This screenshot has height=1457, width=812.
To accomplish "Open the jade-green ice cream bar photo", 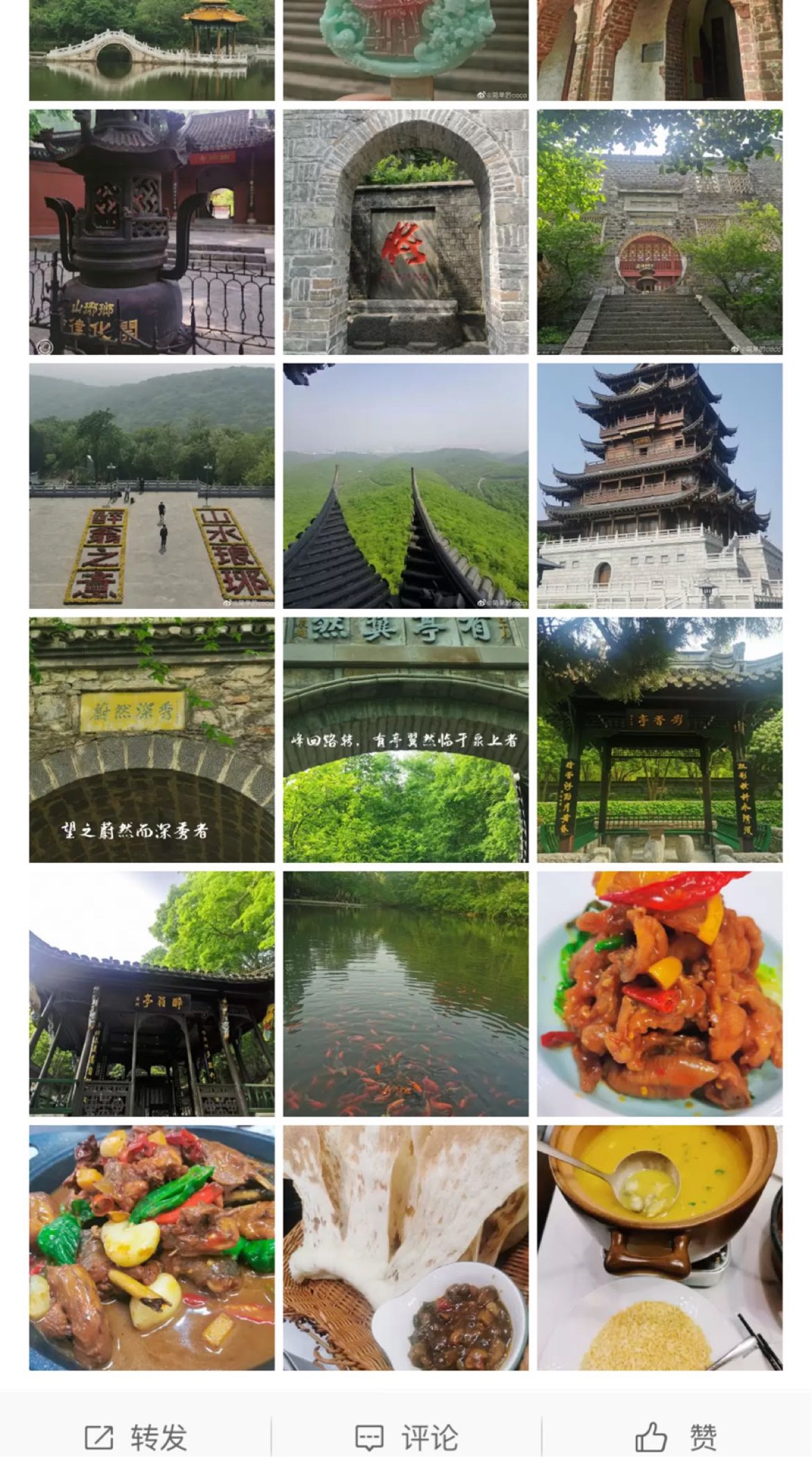I will tap(406, 50).
